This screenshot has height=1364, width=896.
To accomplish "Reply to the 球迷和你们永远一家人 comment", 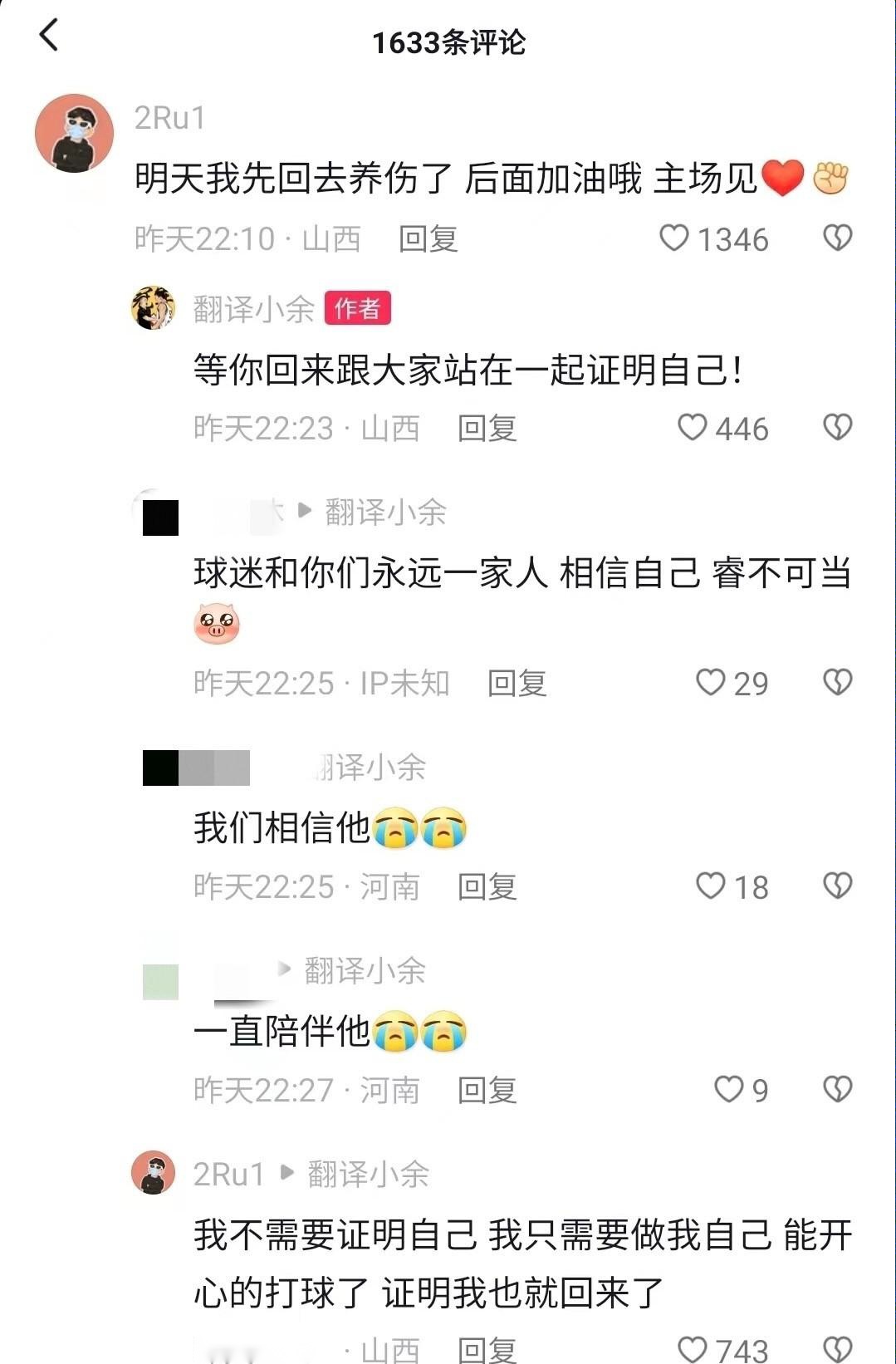I will (517, 683).
